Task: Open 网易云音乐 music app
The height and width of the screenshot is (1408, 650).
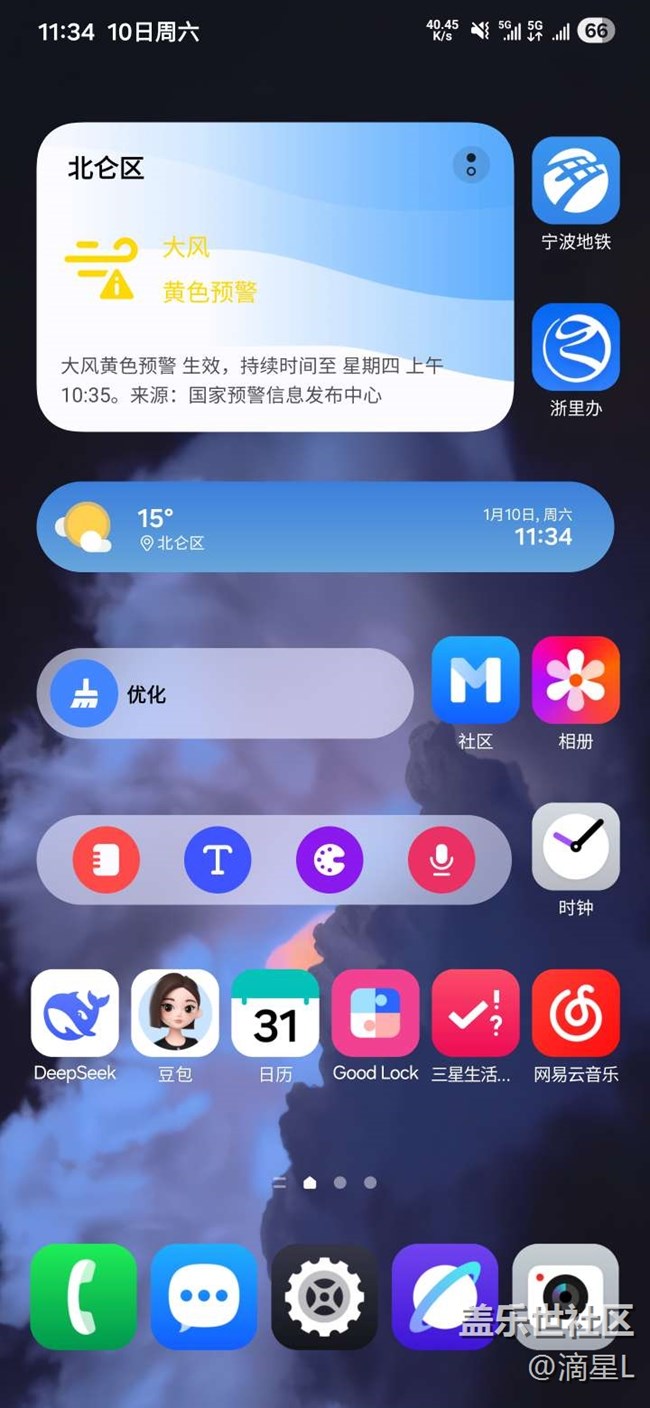Action: click(x=575, y=1013)
